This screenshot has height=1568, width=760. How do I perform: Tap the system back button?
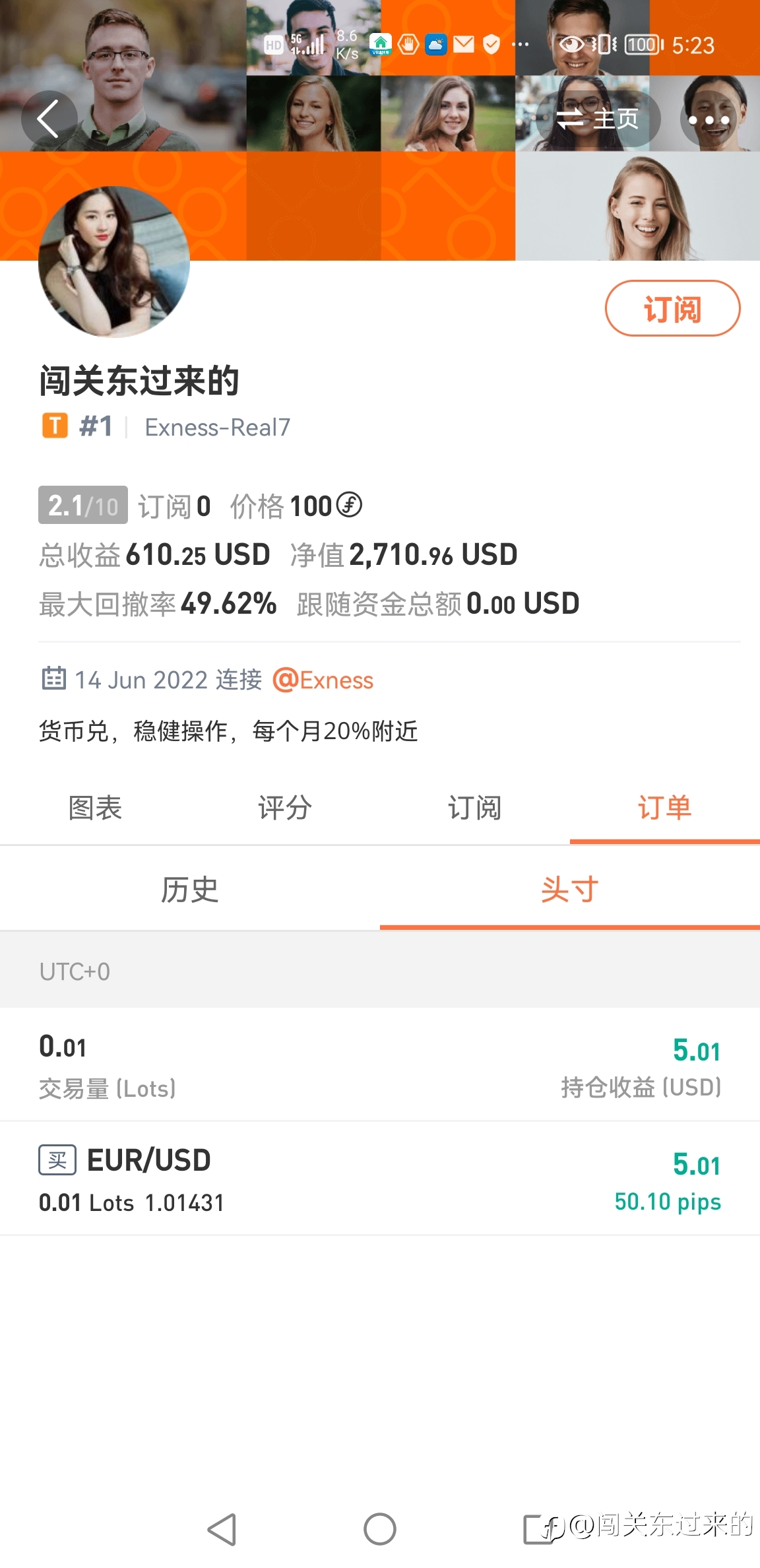tap(222, 1529)
